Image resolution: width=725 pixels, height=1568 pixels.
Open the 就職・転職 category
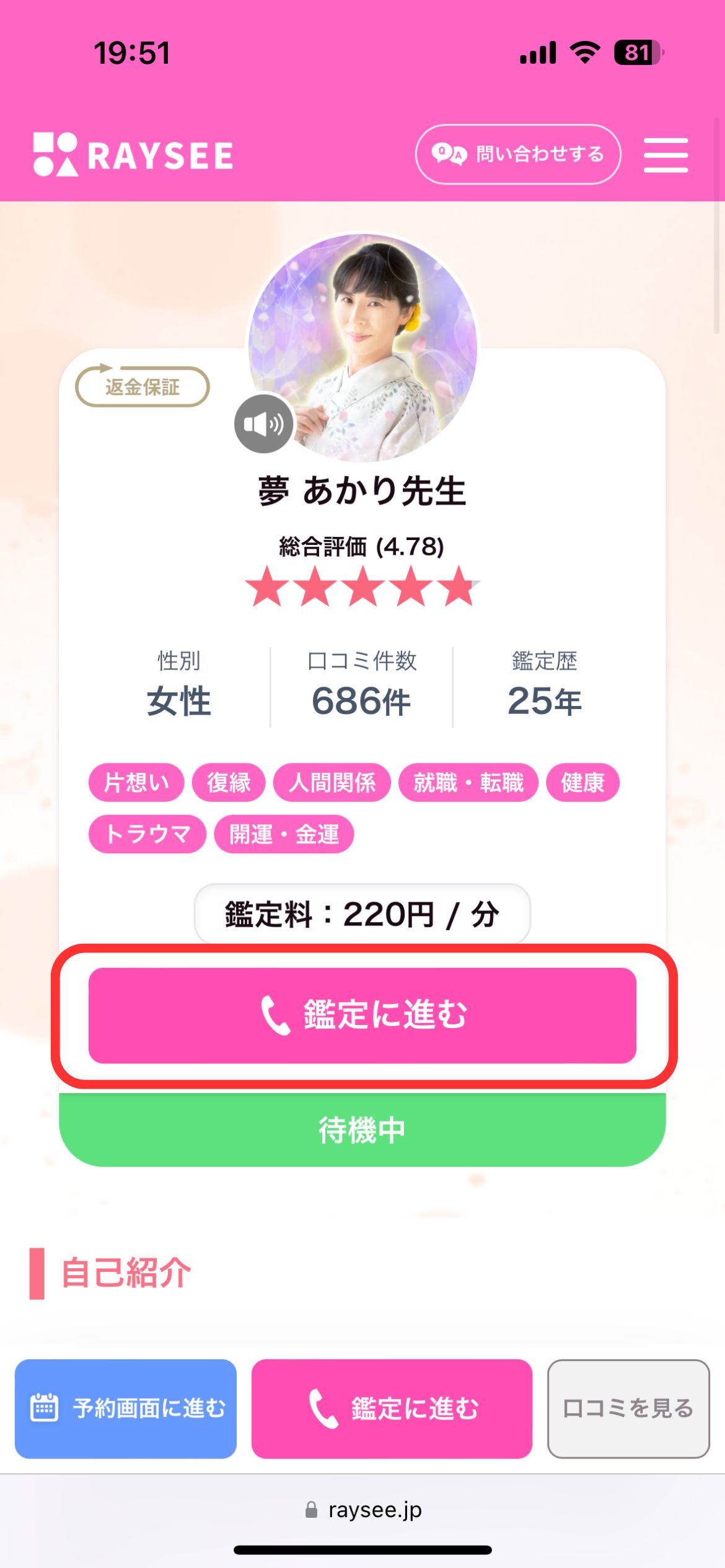469,782
